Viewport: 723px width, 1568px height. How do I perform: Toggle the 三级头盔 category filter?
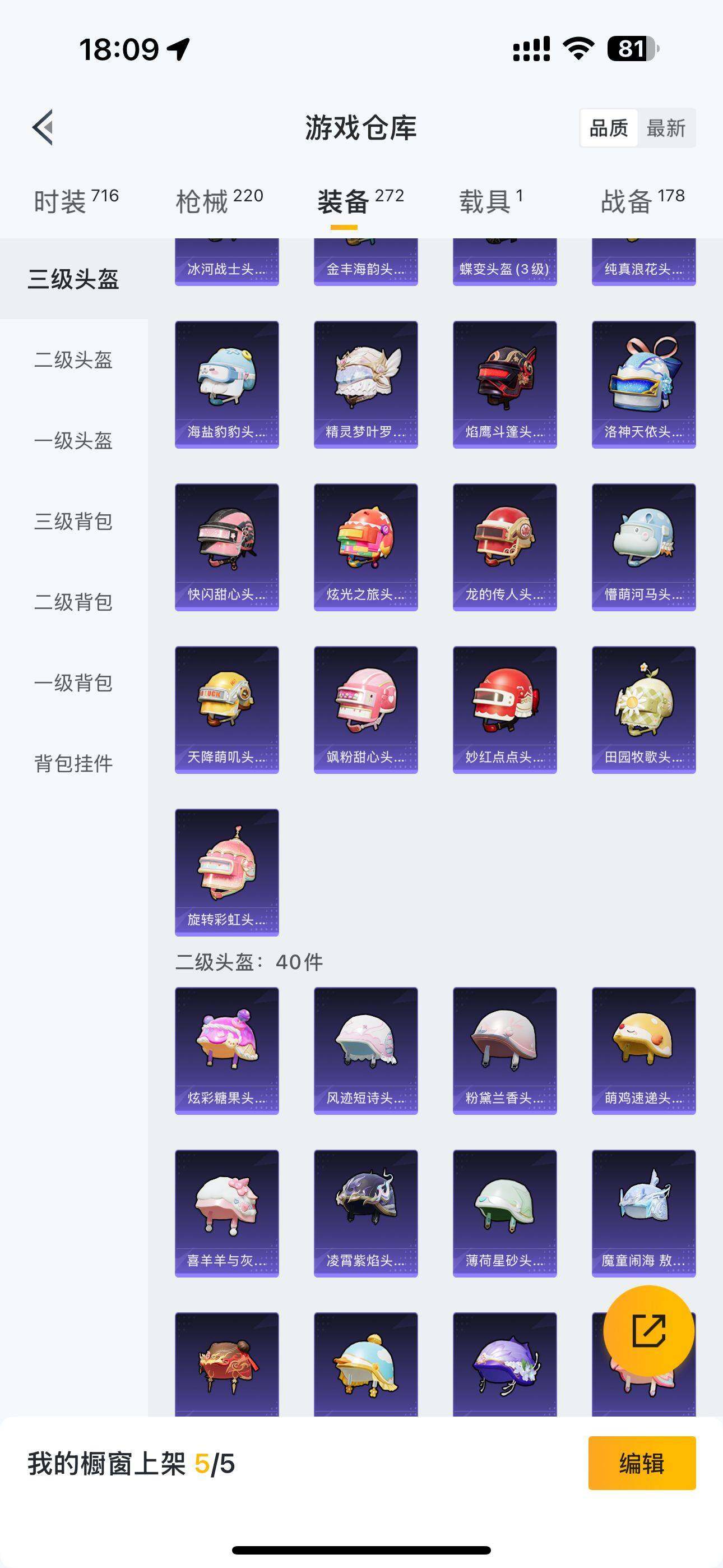(x=74, y=278)
